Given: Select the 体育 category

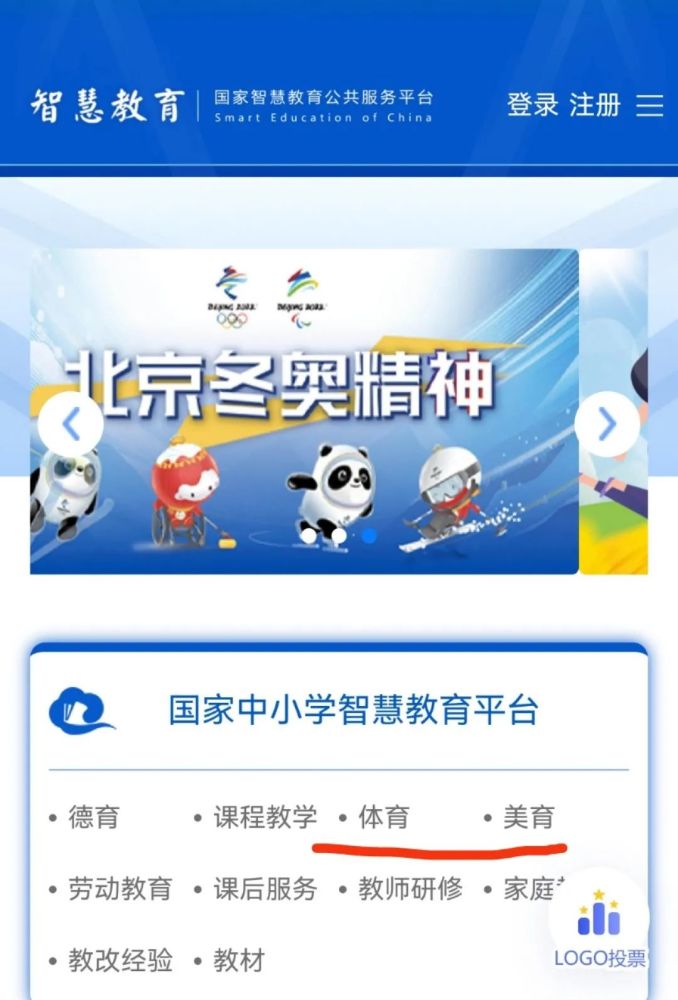Looking at the screenshot, I should 383,817.
